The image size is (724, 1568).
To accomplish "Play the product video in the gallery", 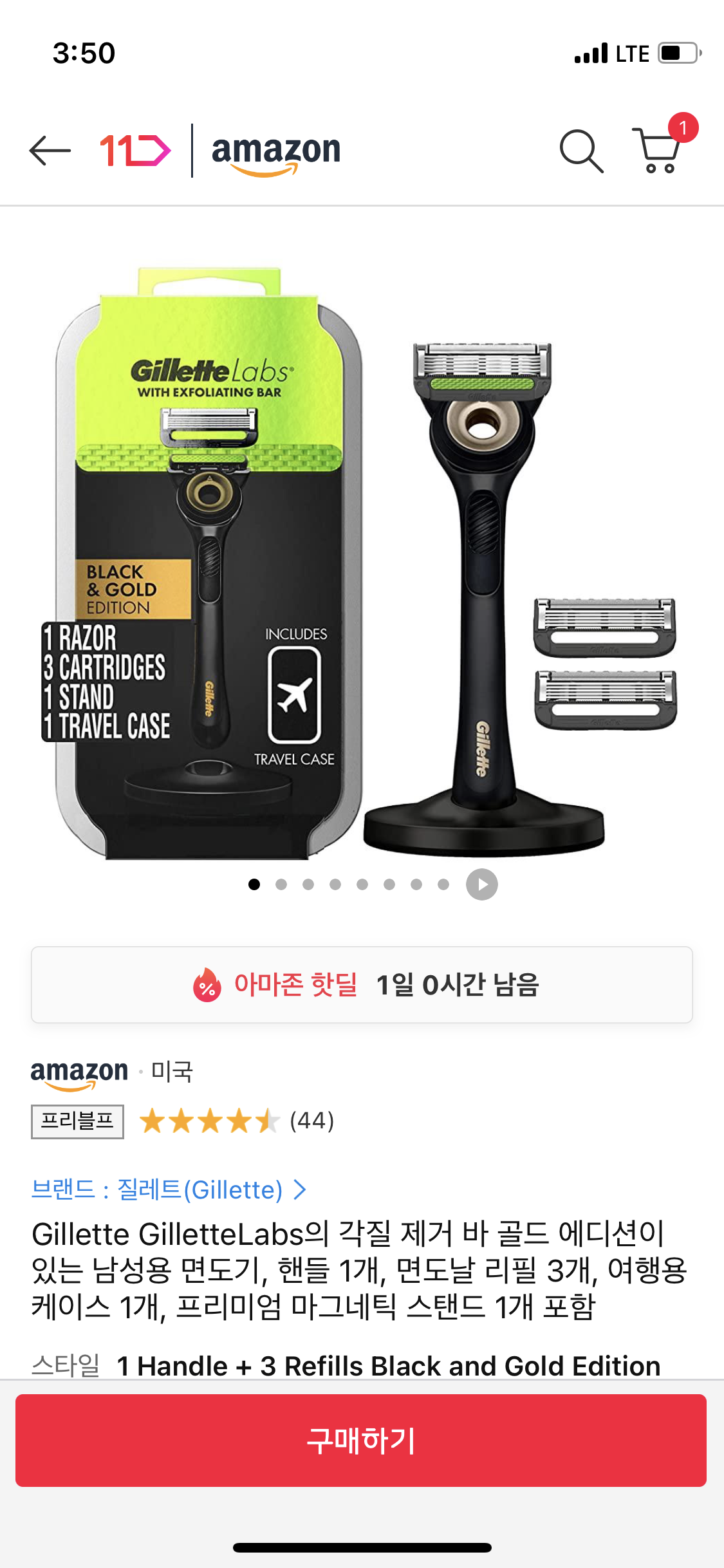I will 482,884.
